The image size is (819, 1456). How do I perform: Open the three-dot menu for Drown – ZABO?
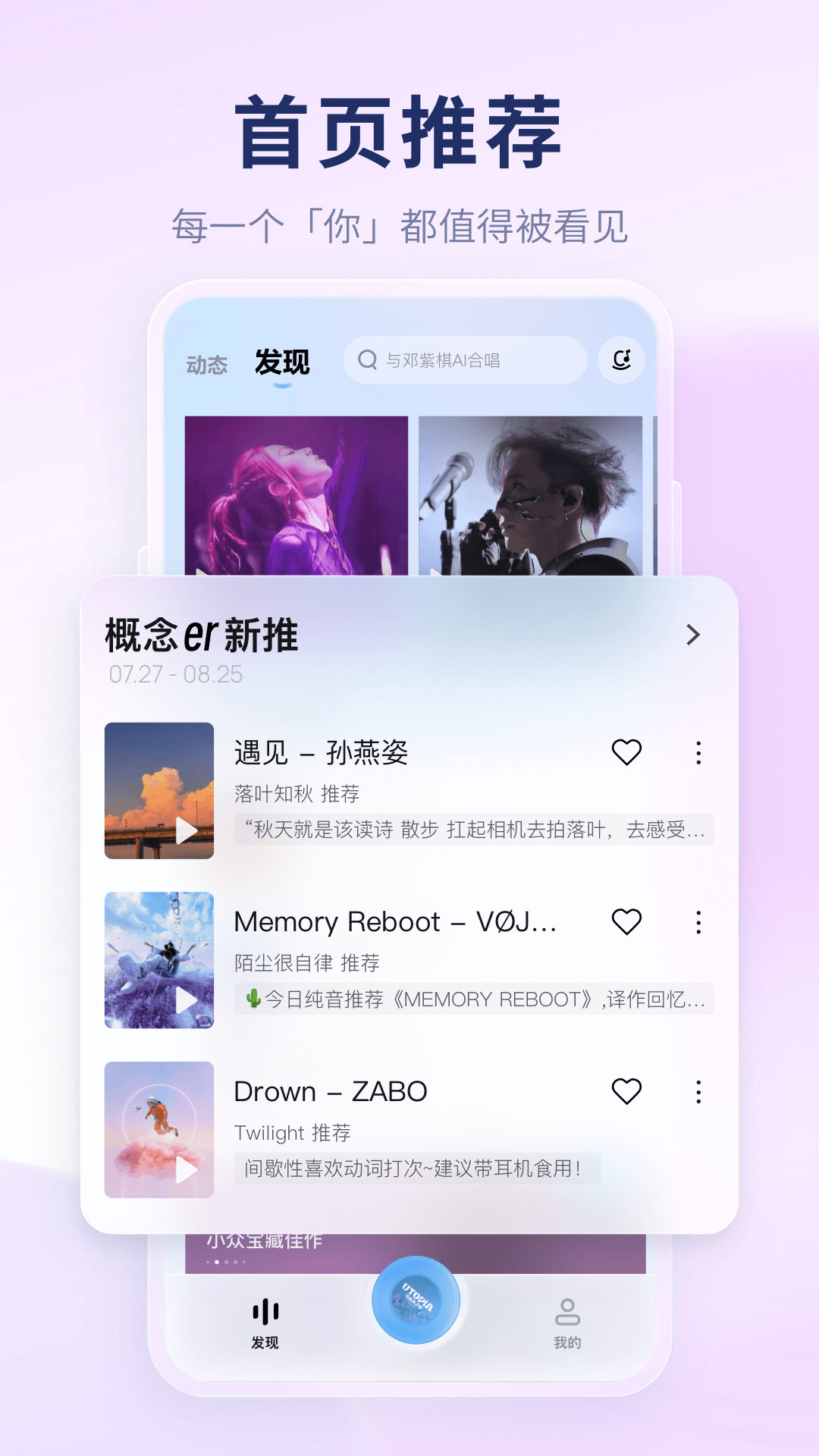(698, 1092)
